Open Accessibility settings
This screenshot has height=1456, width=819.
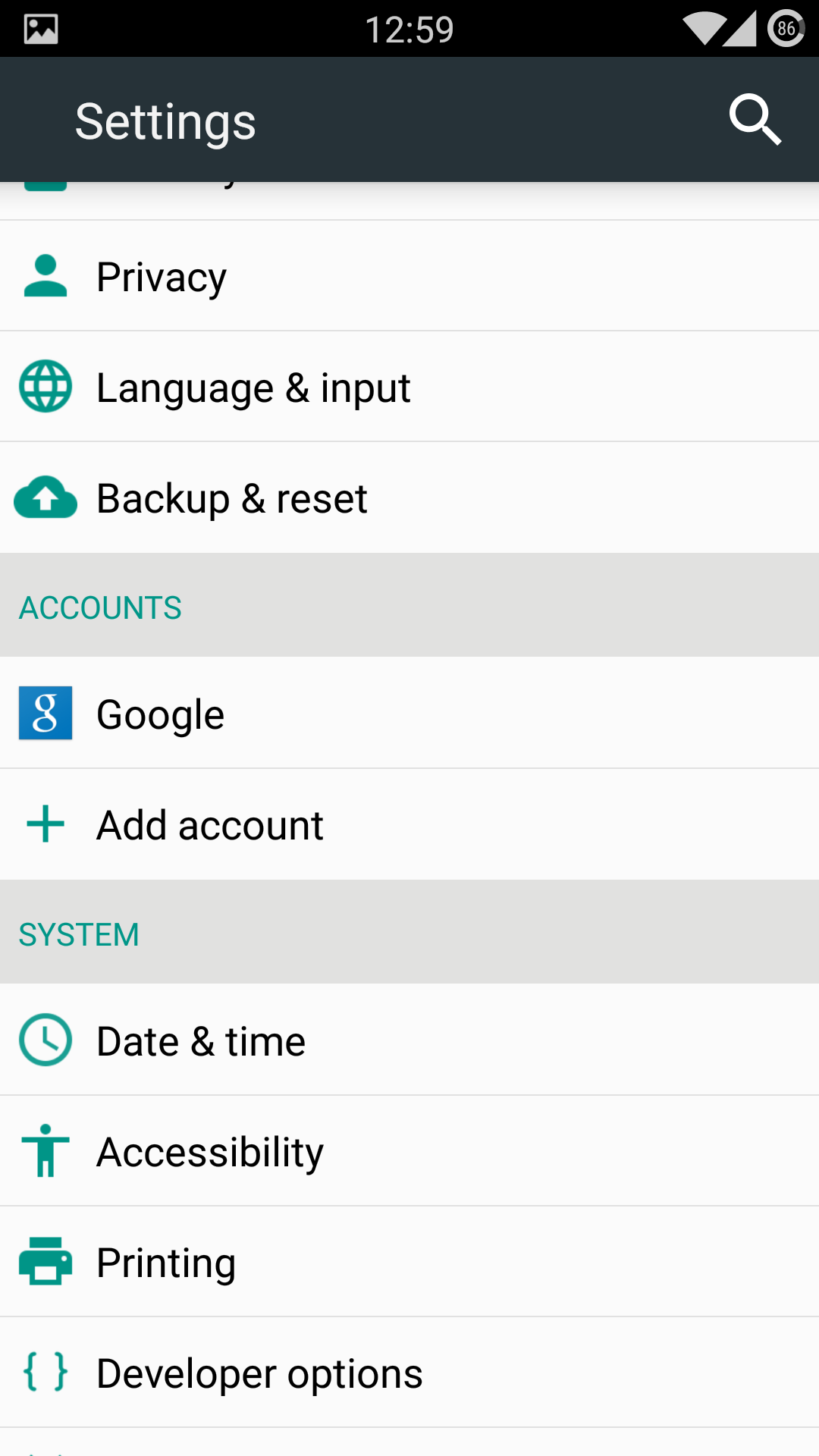coord(409,1151)
